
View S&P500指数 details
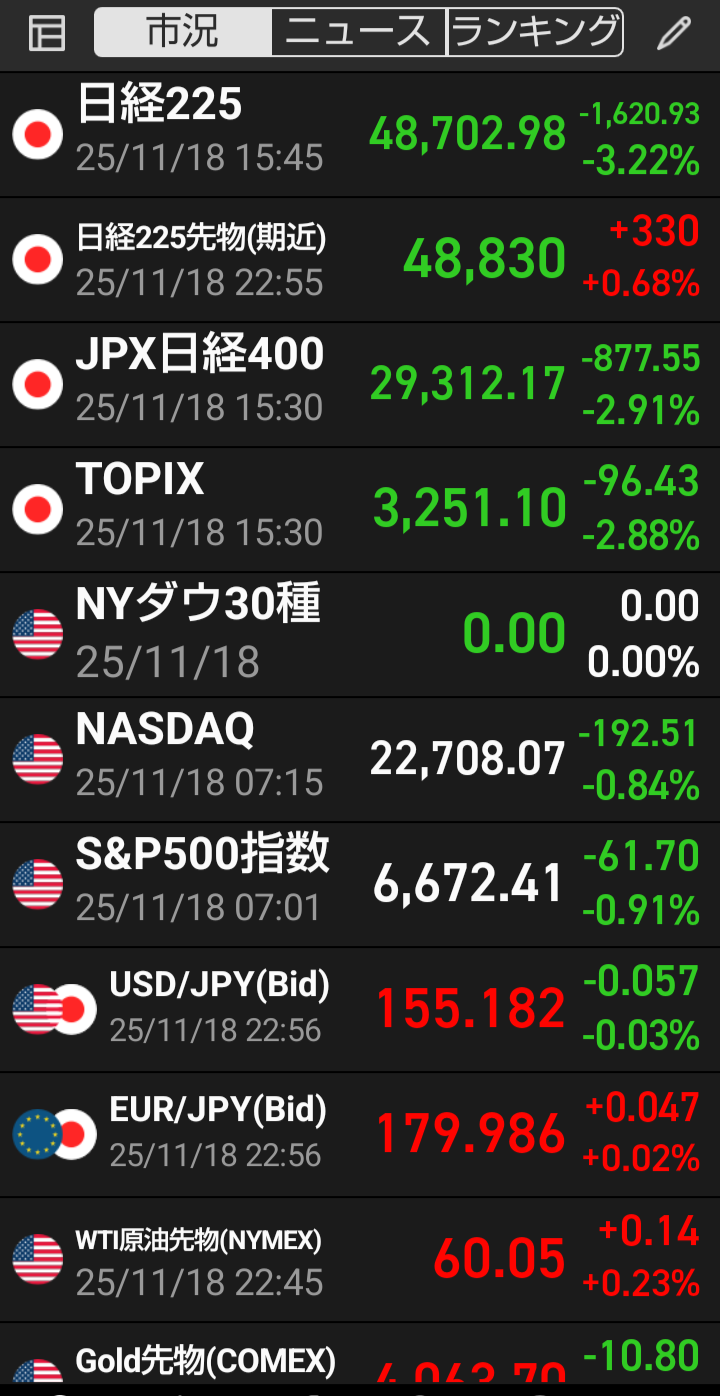pos(360,885)
